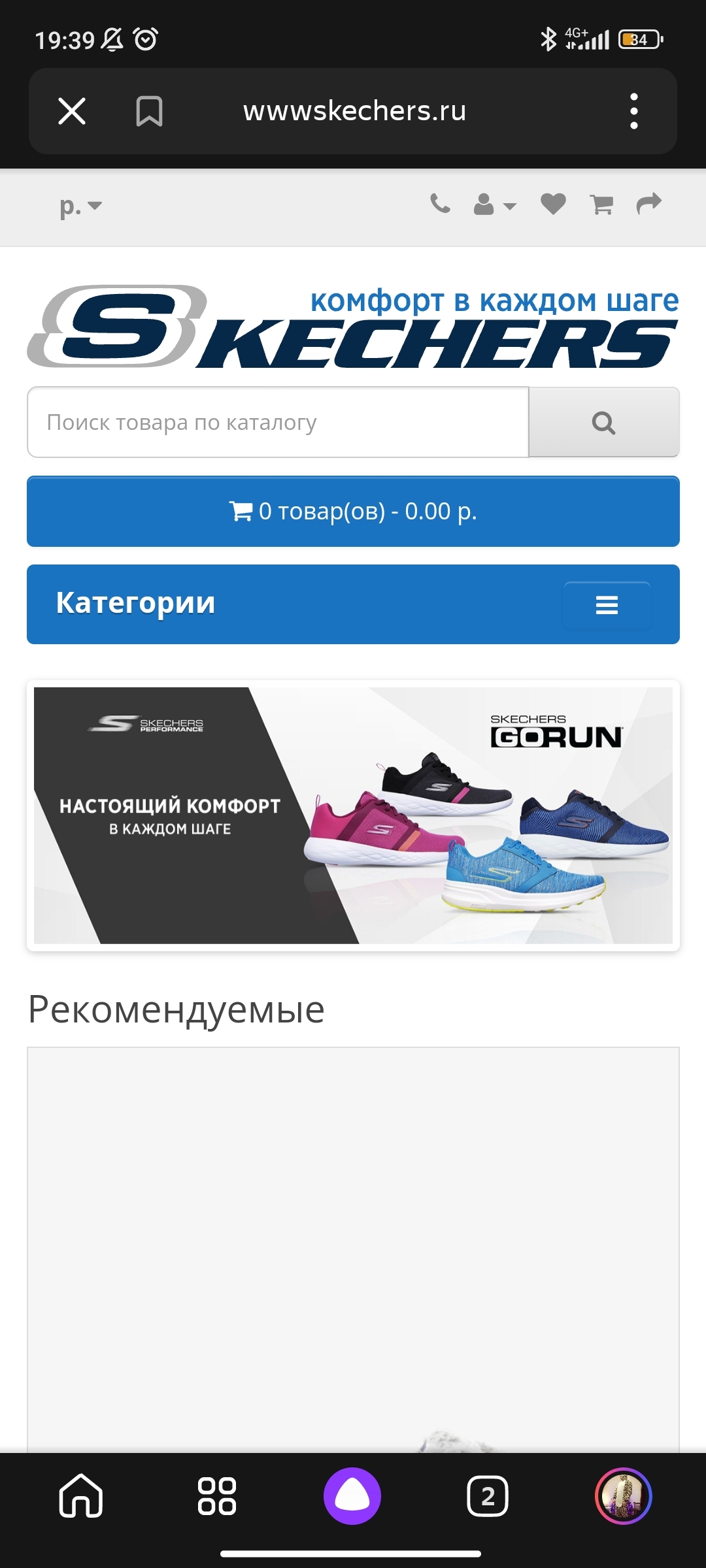View the two open tabs
The width and height of the screenshot is (706, 1568).
[x=488, y=1496]
